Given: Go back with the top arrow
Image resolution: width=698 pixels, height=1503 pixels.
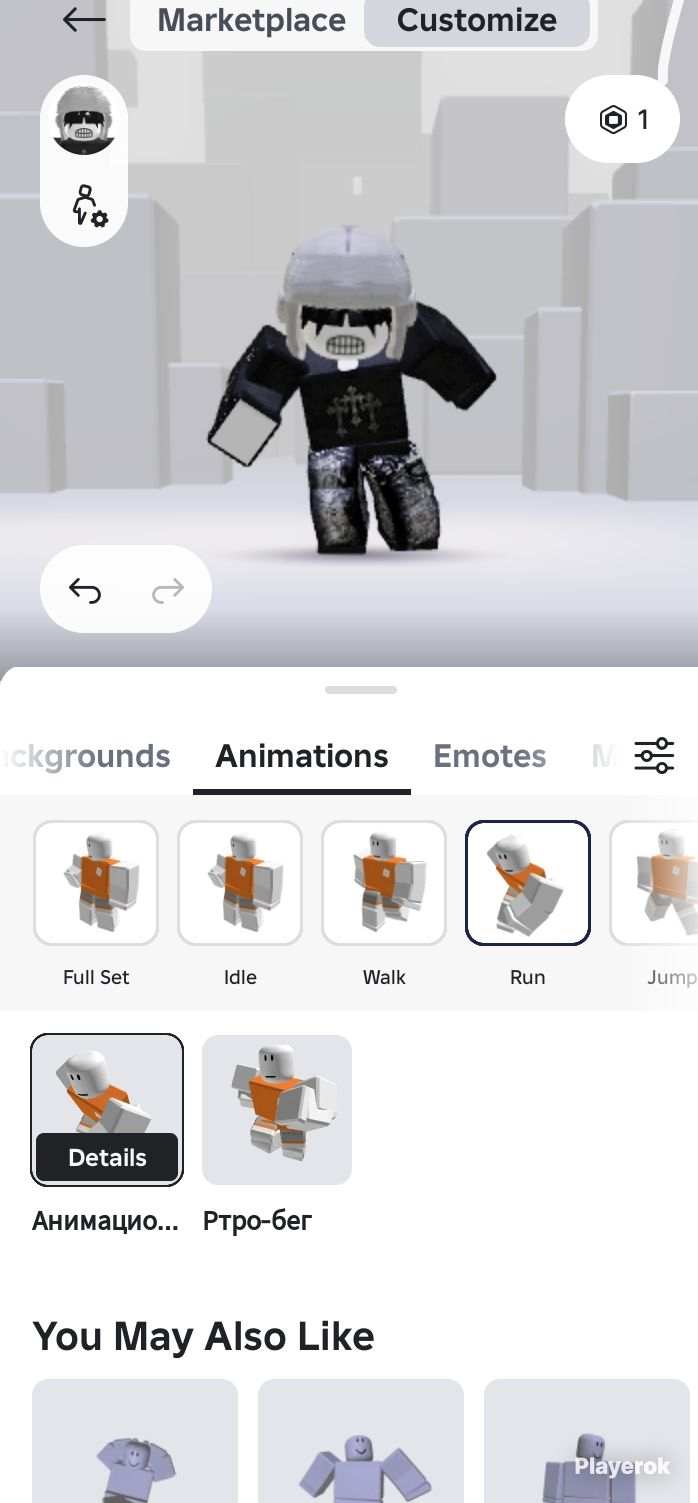Looking at the screenshot, I should click(x=83, y=19).
